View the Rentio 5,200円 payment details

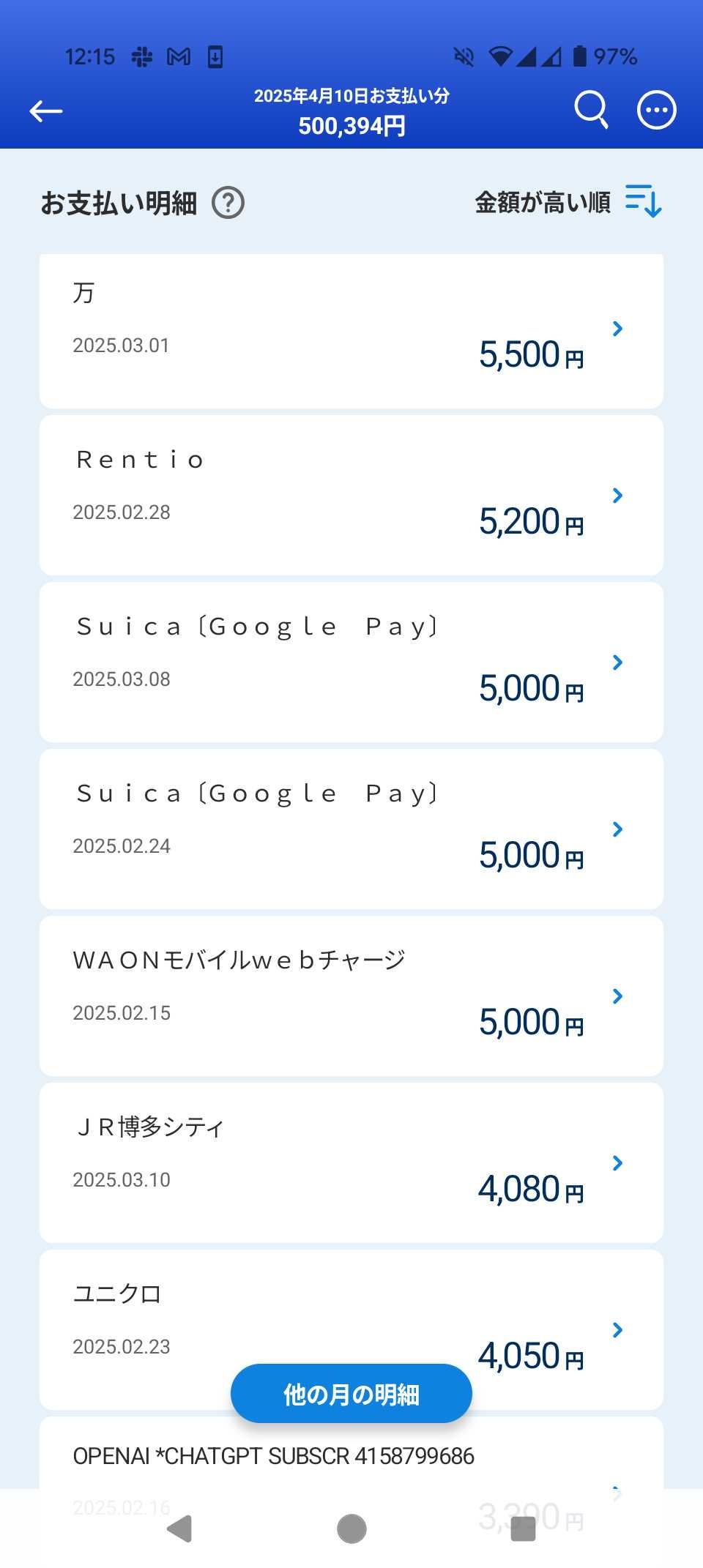pos(351,495)
